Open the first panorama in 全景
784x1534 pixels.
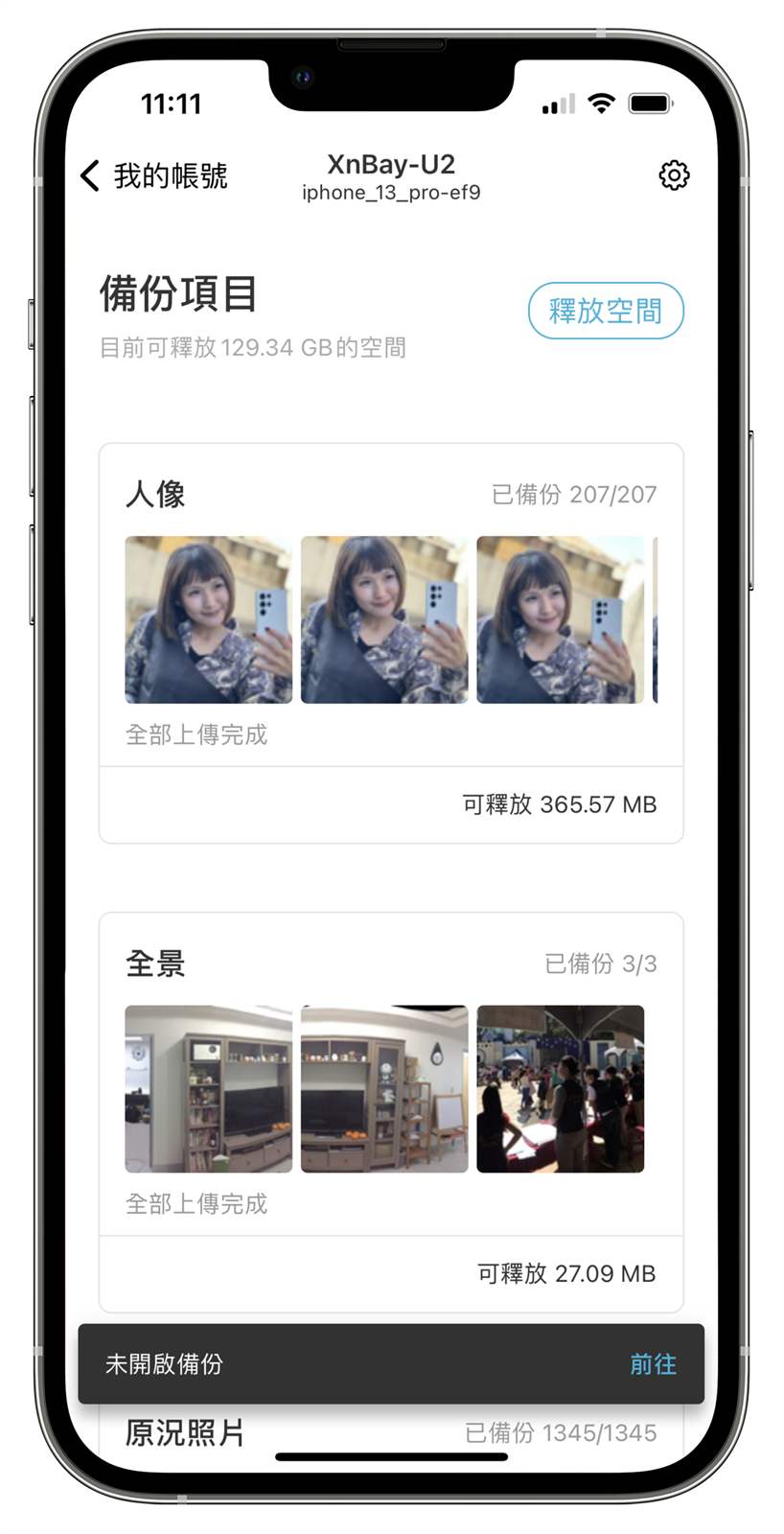[x=208, y=1088]
